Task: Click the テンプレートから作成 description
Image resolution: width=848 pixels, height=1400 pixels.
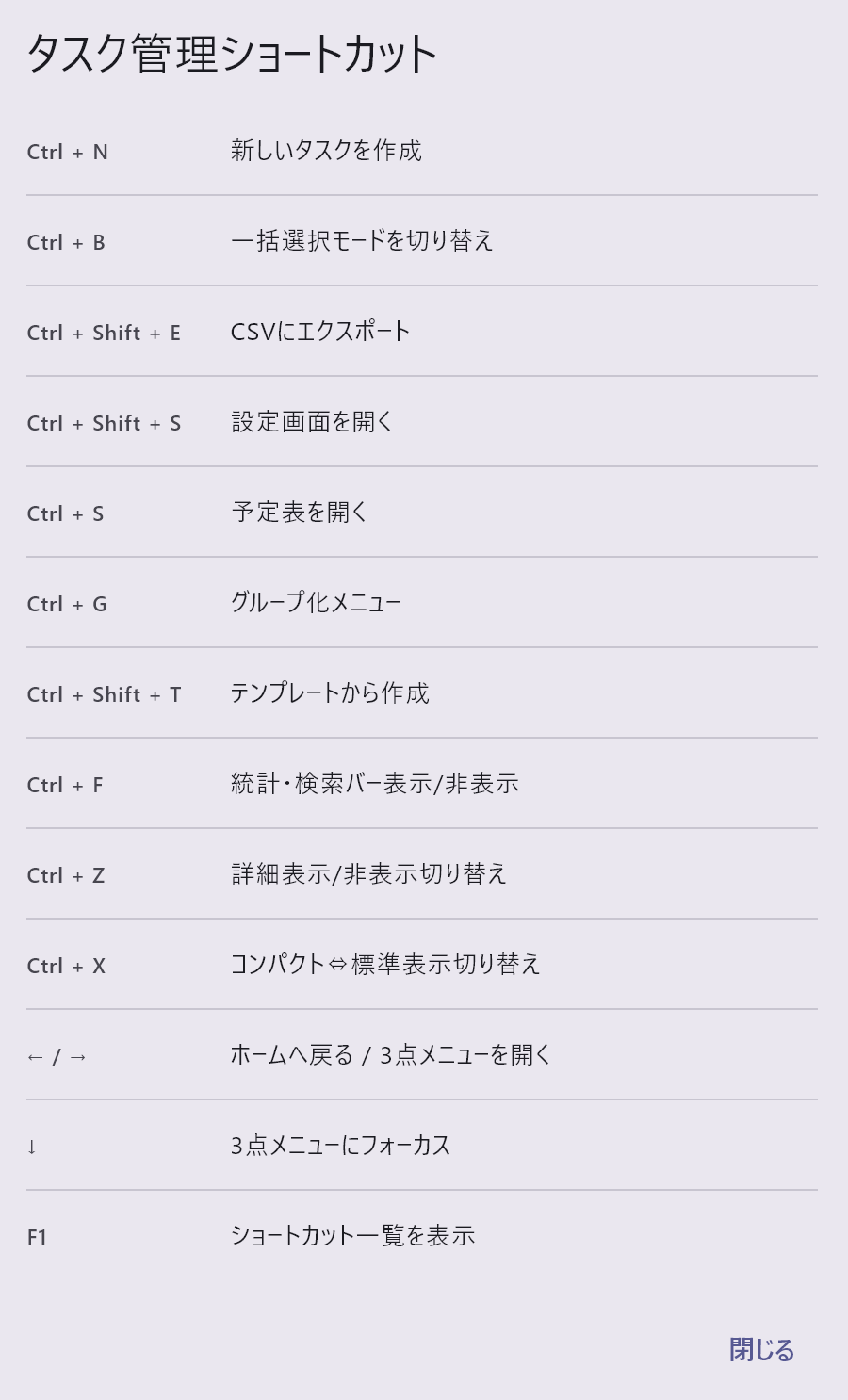Action: click(330, 692)
